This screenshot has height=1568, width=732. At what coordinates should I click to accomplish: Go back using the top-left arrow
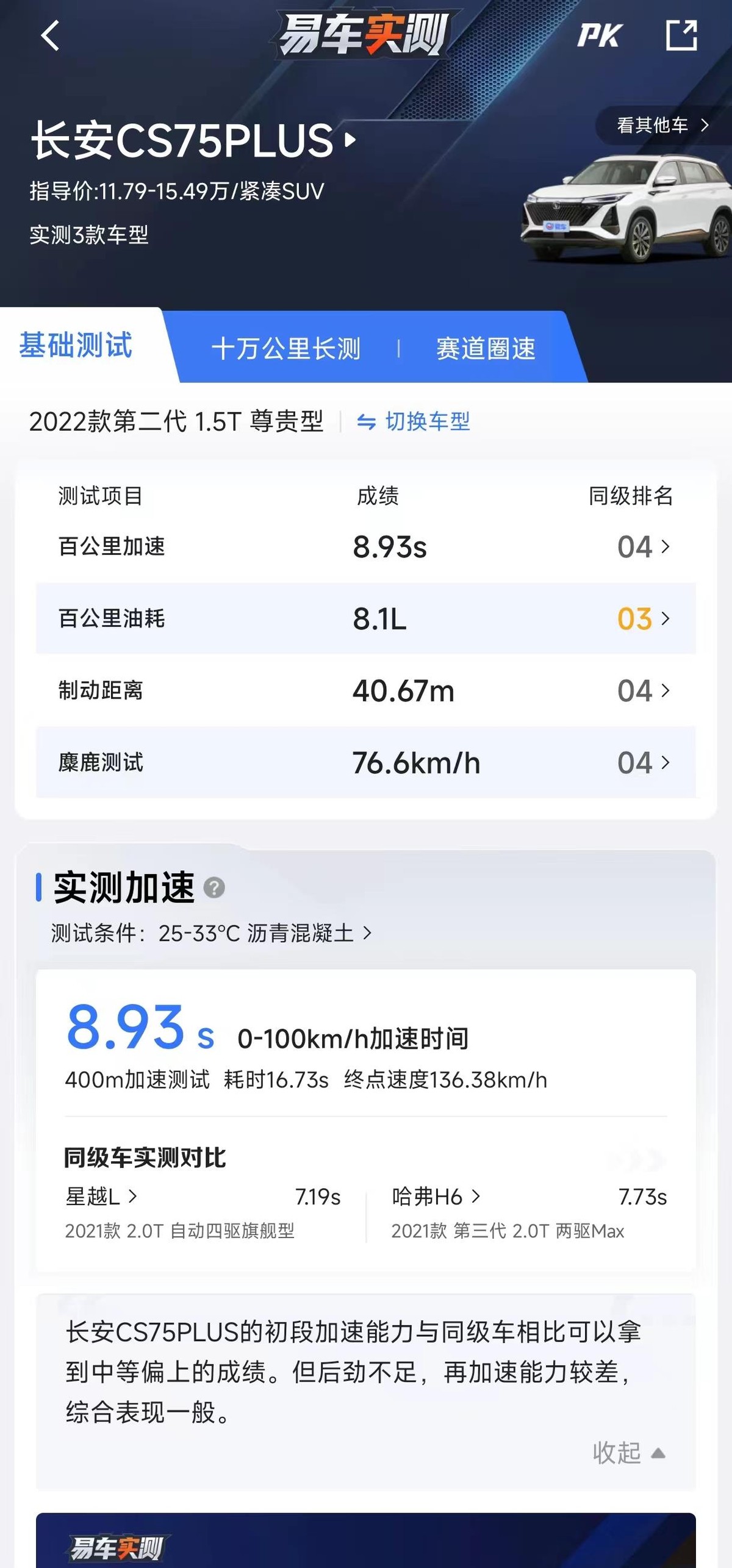point(51,35)
